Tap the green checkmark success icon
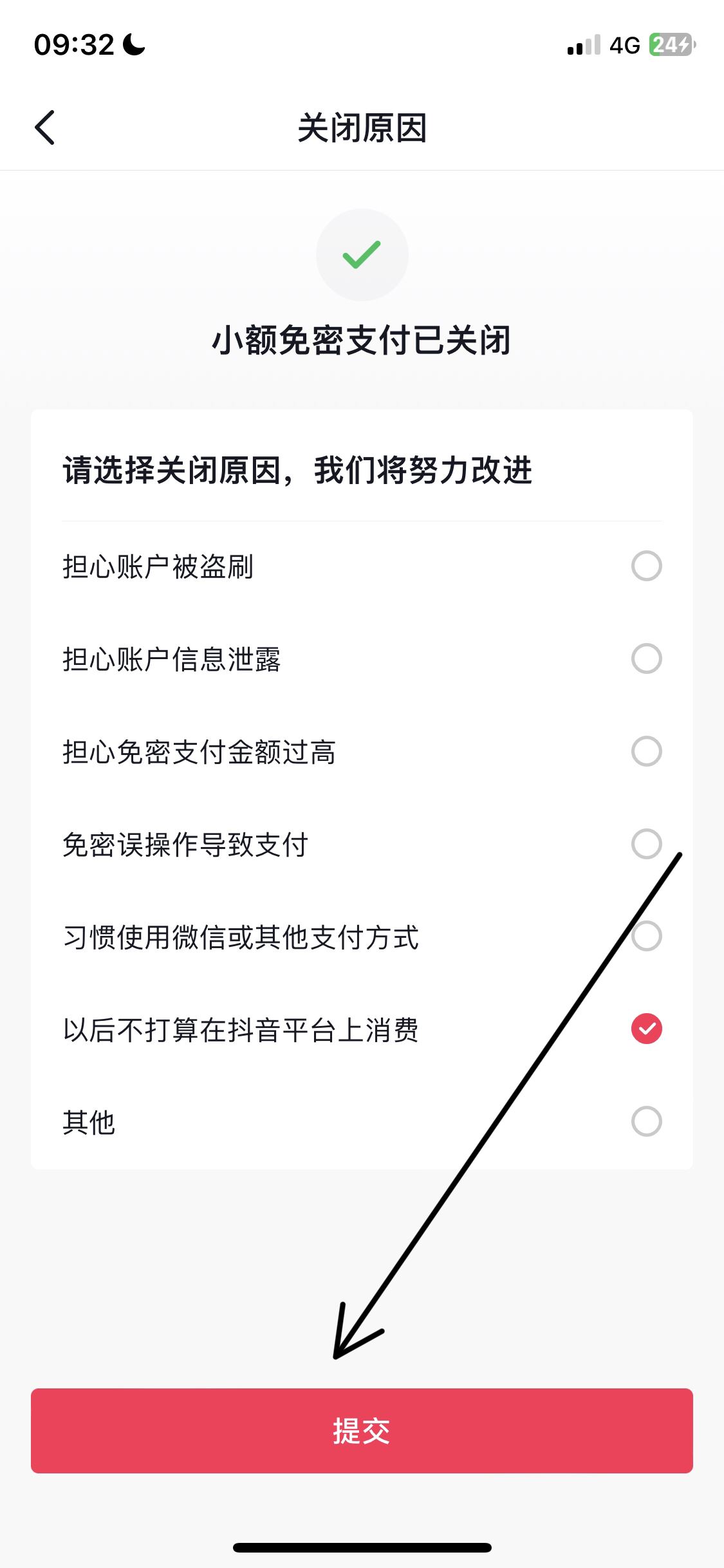Screen dimensions: 724x1568 362,254
